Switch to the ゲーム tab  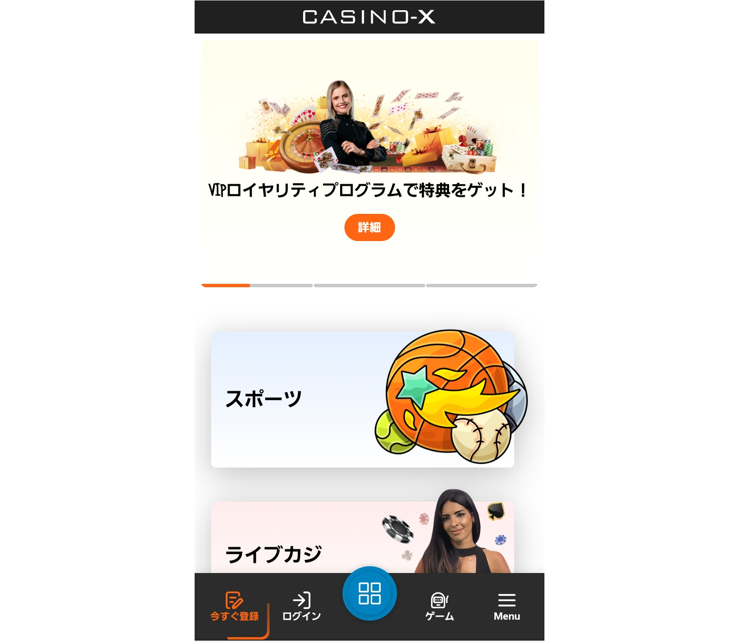(x=438, y=607)
